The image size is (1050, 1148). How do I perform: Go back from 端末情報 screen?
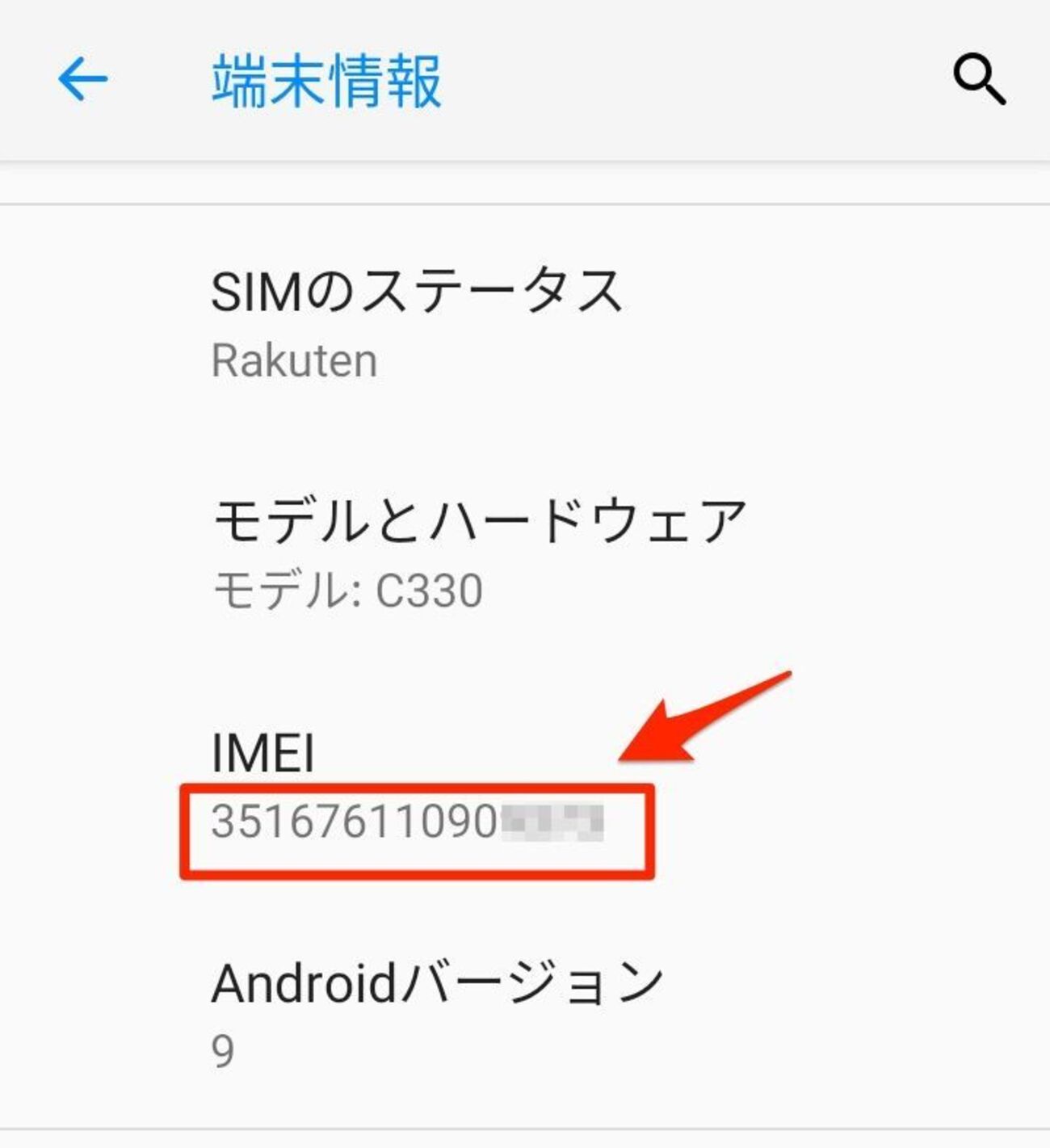(82, 79)
